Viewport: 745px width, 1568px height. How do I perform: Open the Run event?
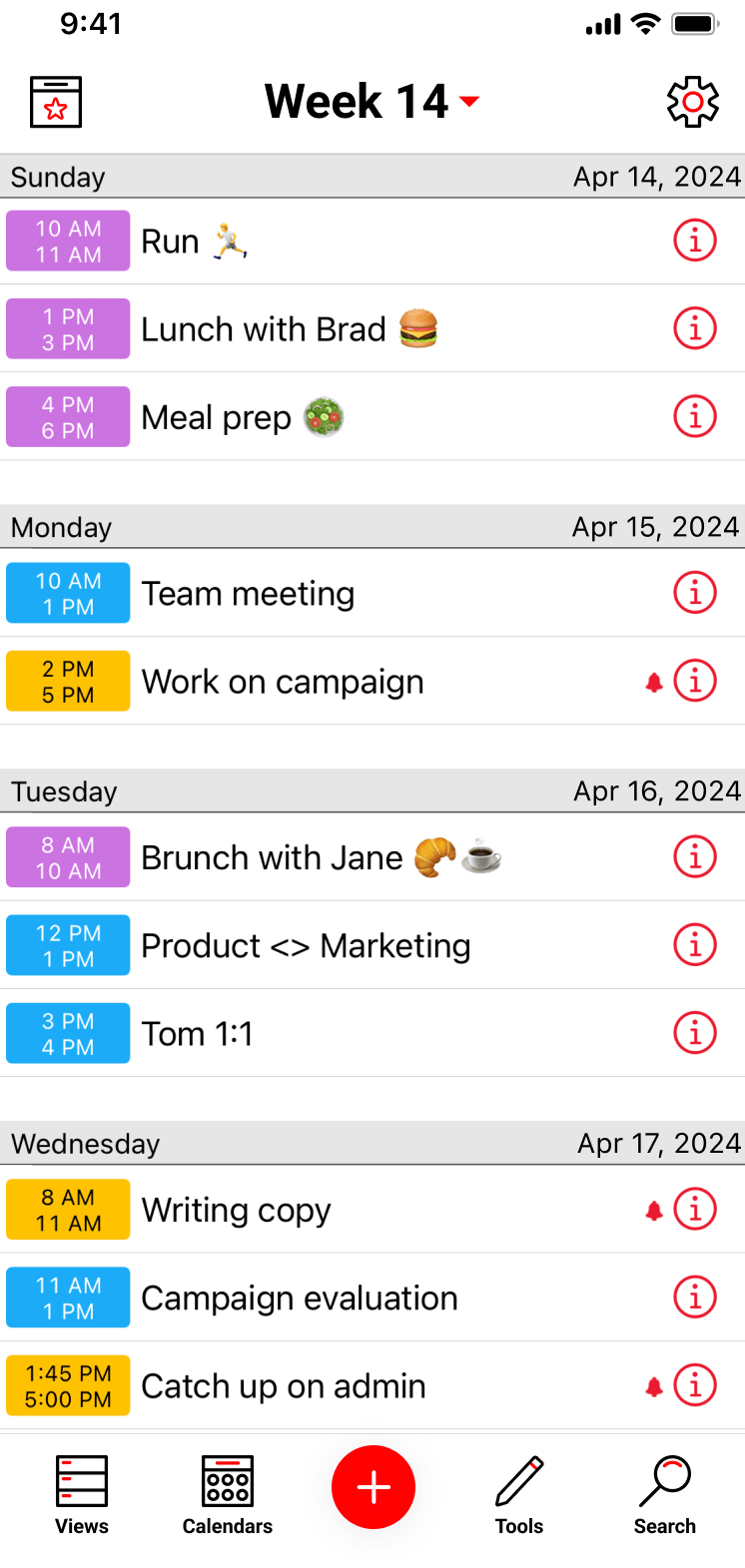[x=170, y=242]
